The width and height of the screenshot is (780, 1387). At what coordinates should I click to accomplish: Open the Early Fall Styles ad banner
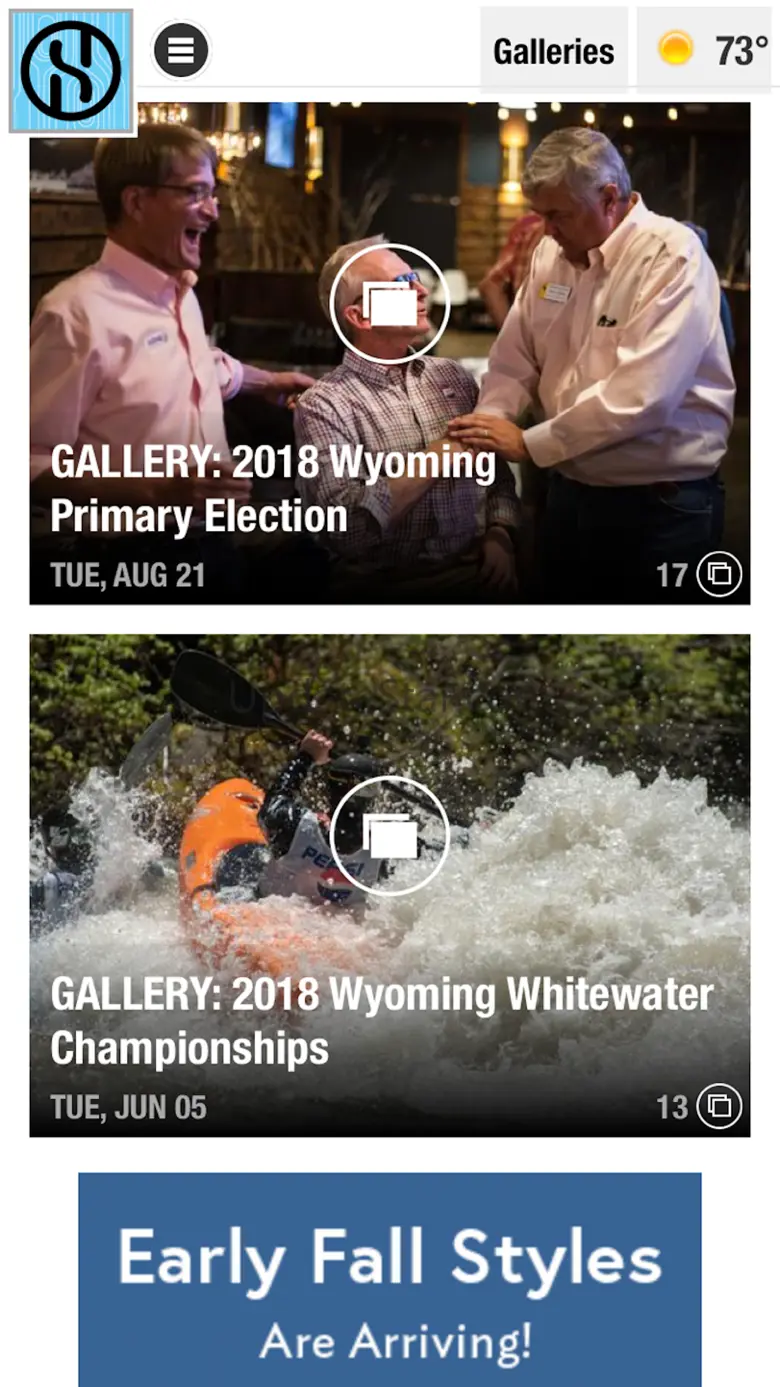(389, 1280)
